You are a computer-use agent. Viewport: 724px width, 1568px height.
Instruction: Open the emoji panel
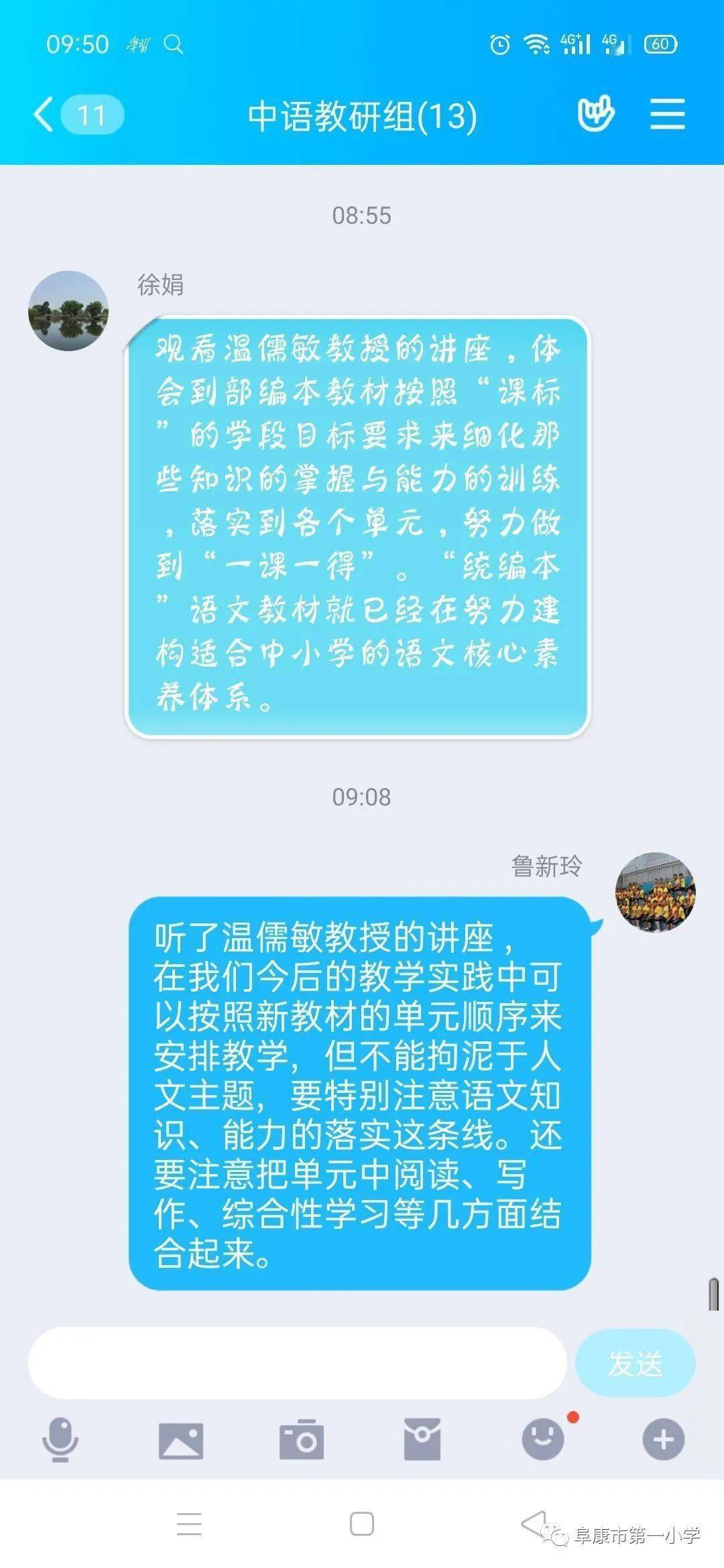(x=543, y=1439)
